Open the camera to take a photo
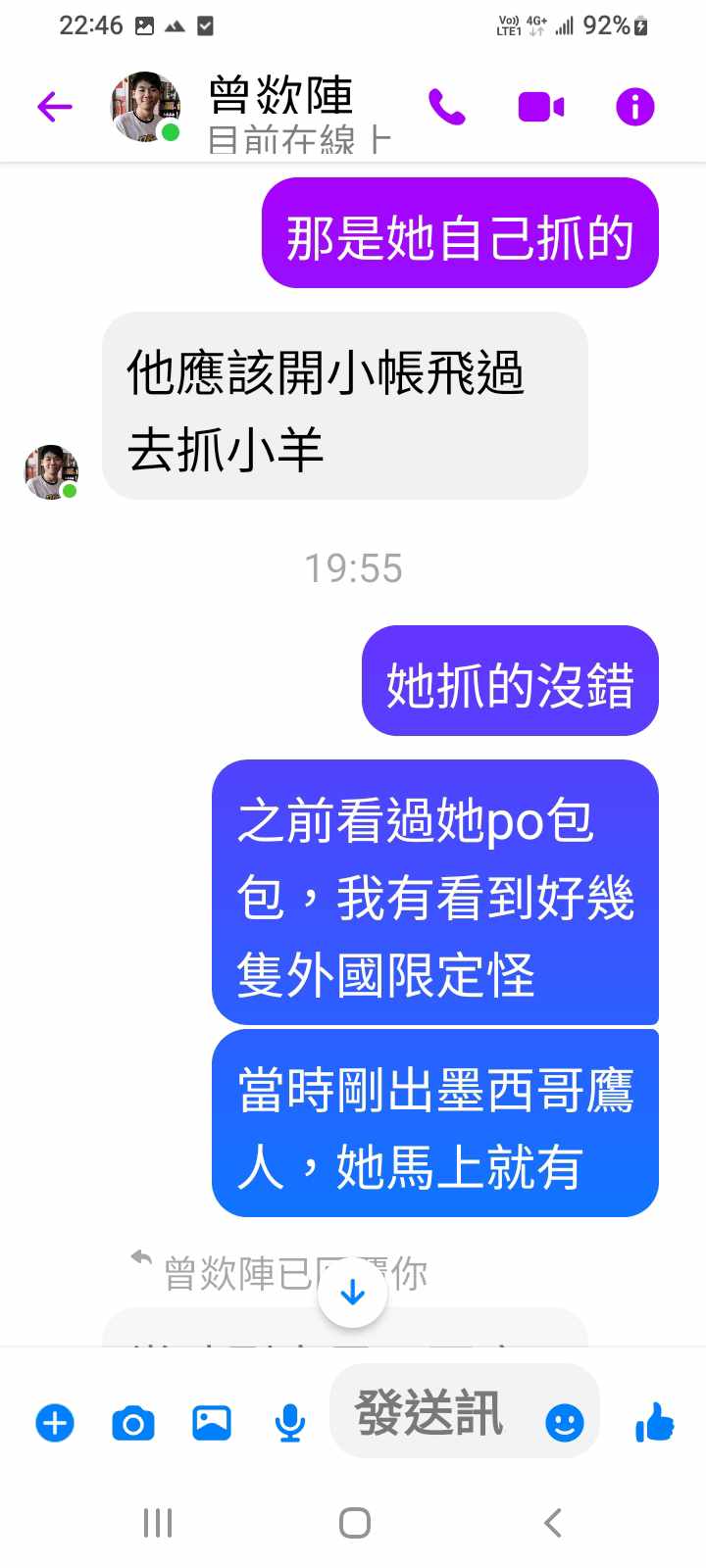This screenshot has height=1568, width=706. click(133, 1422)
